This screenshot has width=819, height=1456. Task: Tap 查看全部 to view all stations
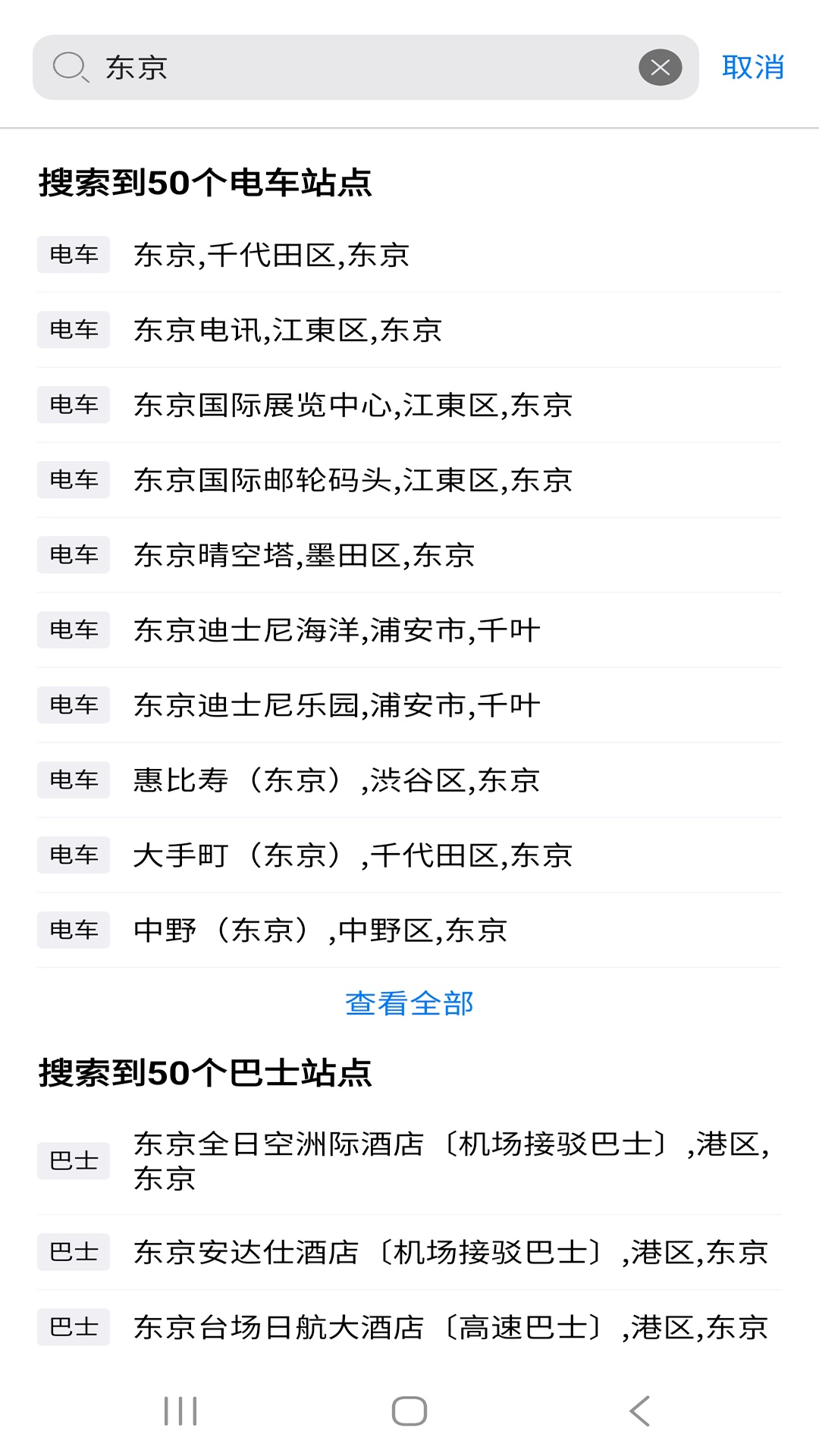point(409,1003)
